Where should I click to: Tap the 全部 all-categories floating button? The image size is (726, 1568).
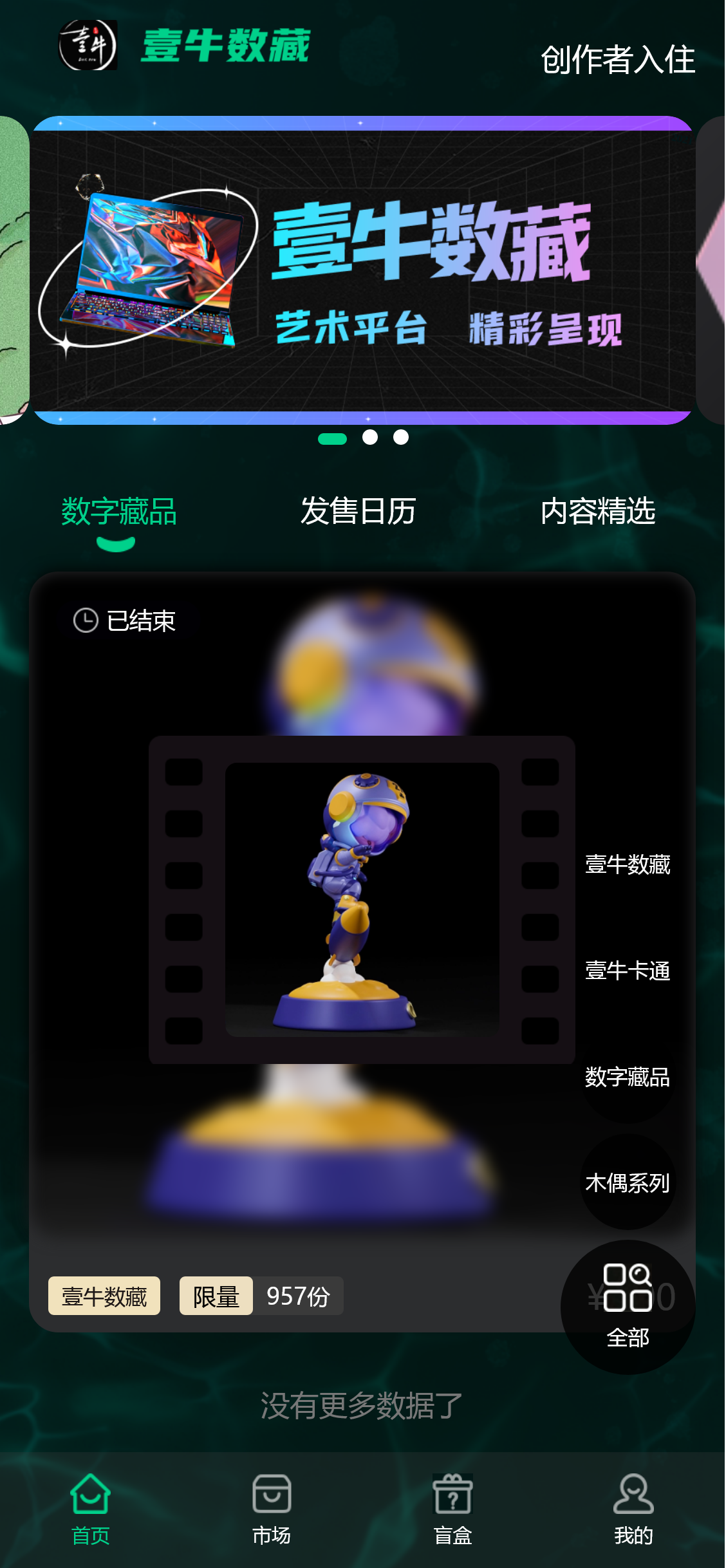628,1307
